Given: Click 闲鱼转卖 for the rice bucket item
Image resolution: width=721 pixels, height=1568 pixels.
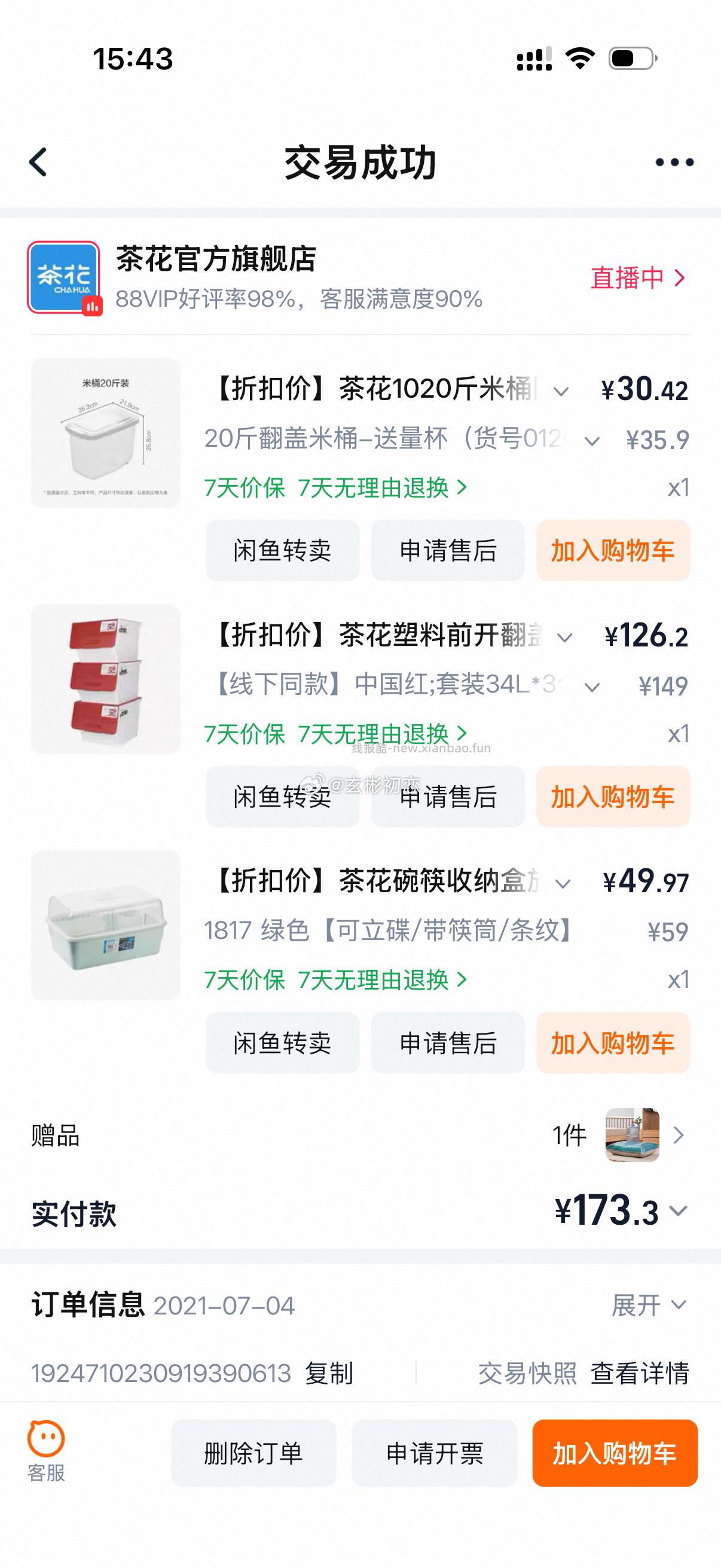Looking at the screenshot, I should tap(282, 550).
